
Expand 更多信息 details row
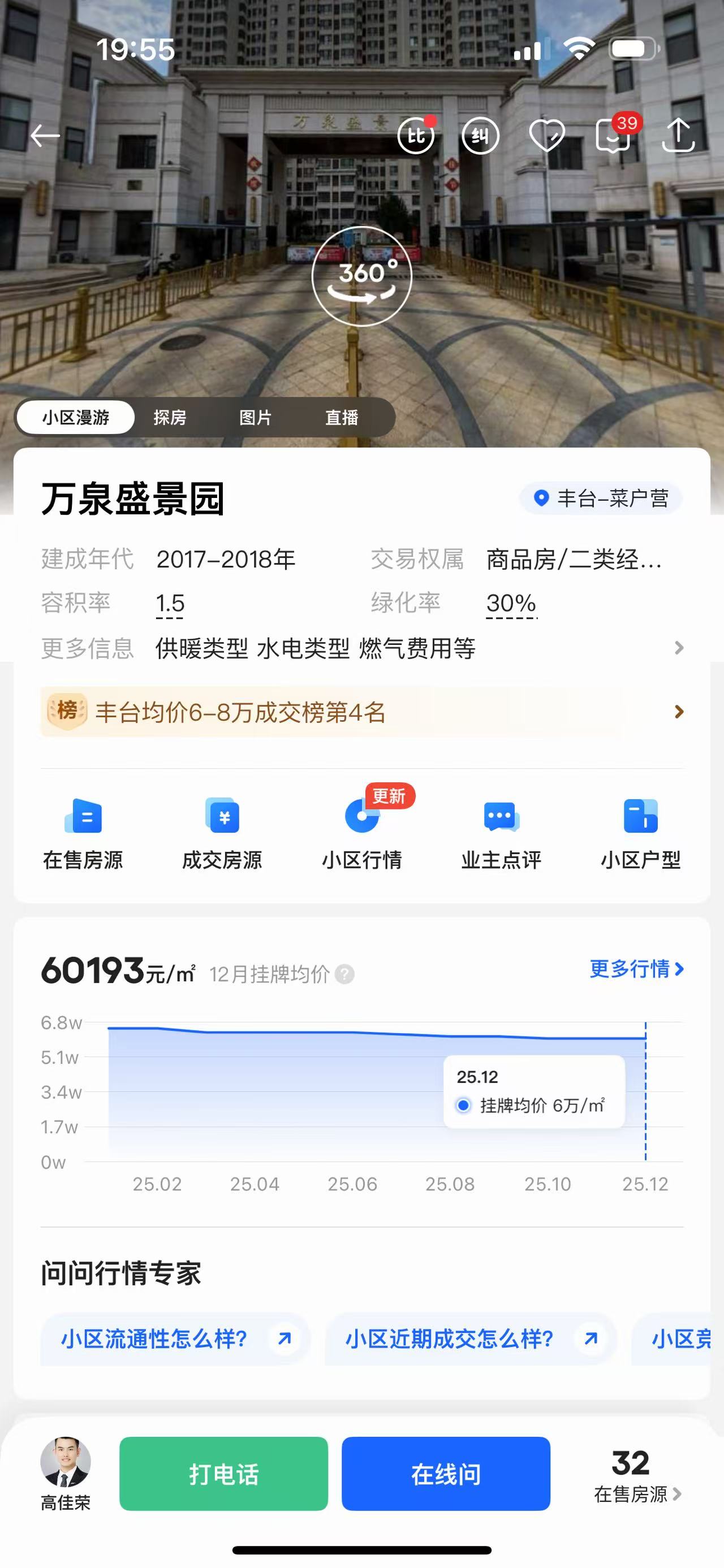(x=361, y=648)
